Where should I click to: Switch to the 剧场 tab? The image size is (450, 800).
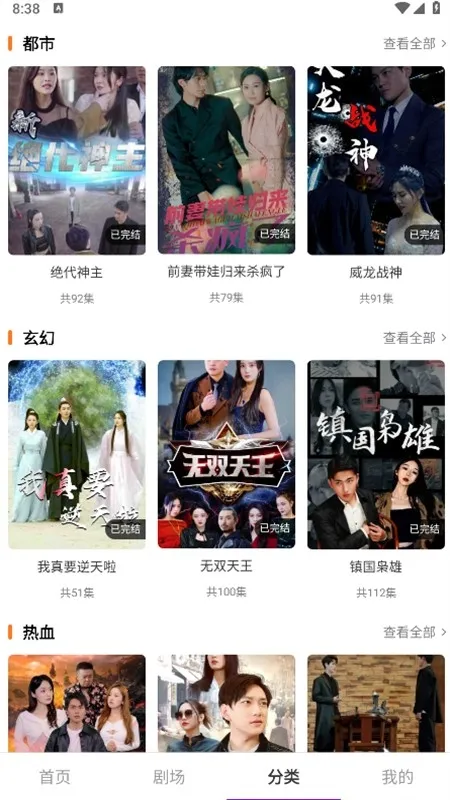tap(169, 777)
